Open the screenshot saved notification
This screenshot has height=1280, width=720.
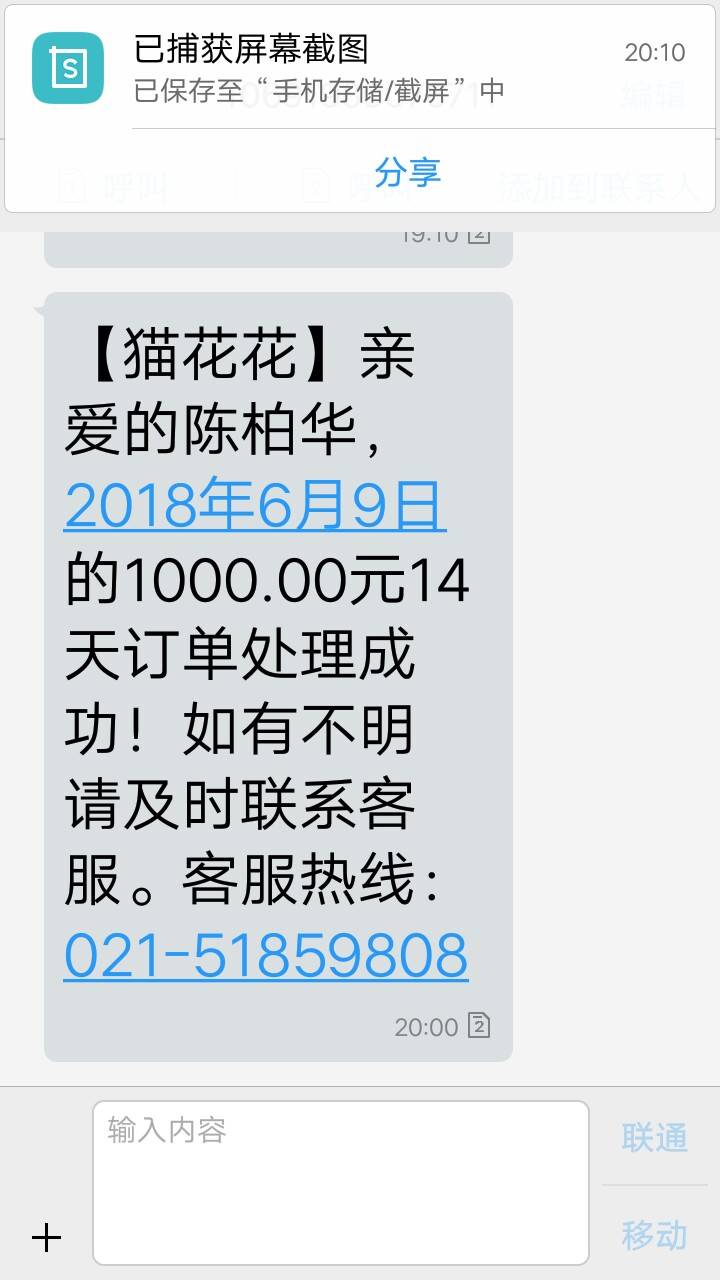tap(360, 68)
